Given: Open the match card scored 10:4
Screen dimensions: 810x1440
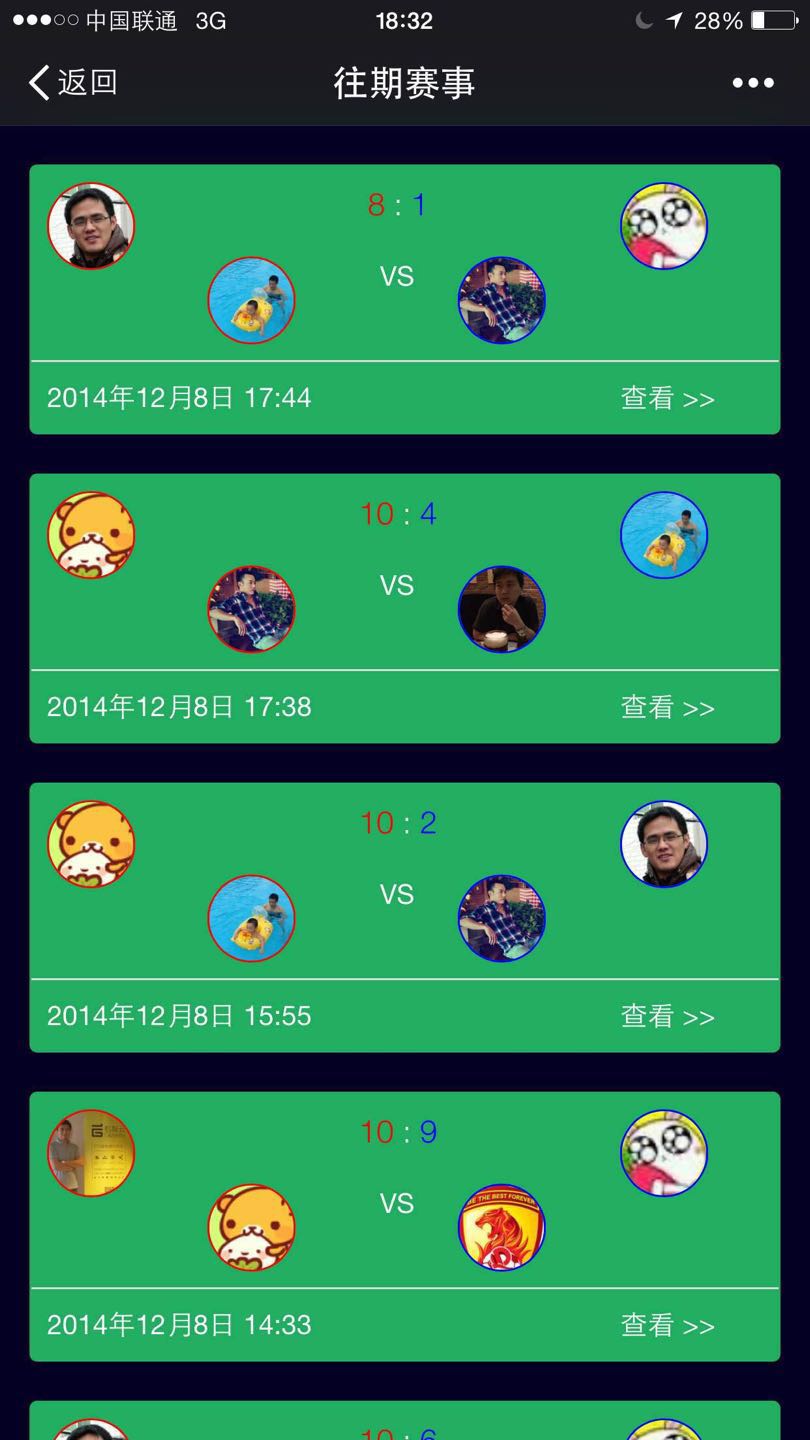Looking at the screenshot, I should [x=405, y=608].
